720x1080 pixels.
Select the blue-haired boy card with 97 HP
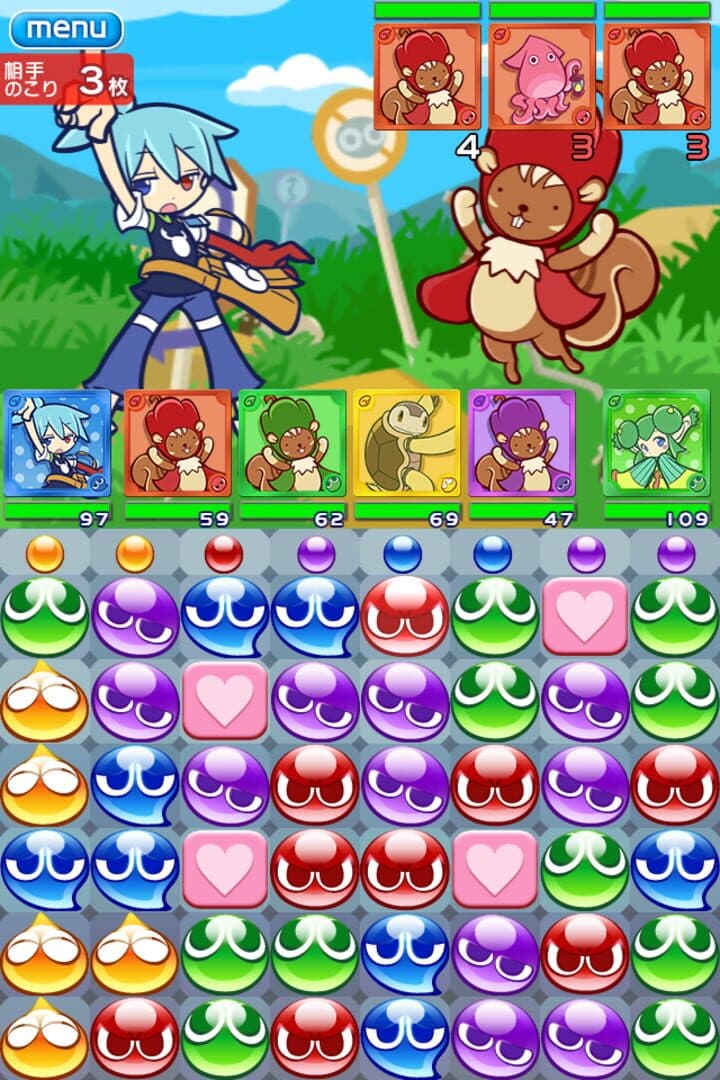57,443
